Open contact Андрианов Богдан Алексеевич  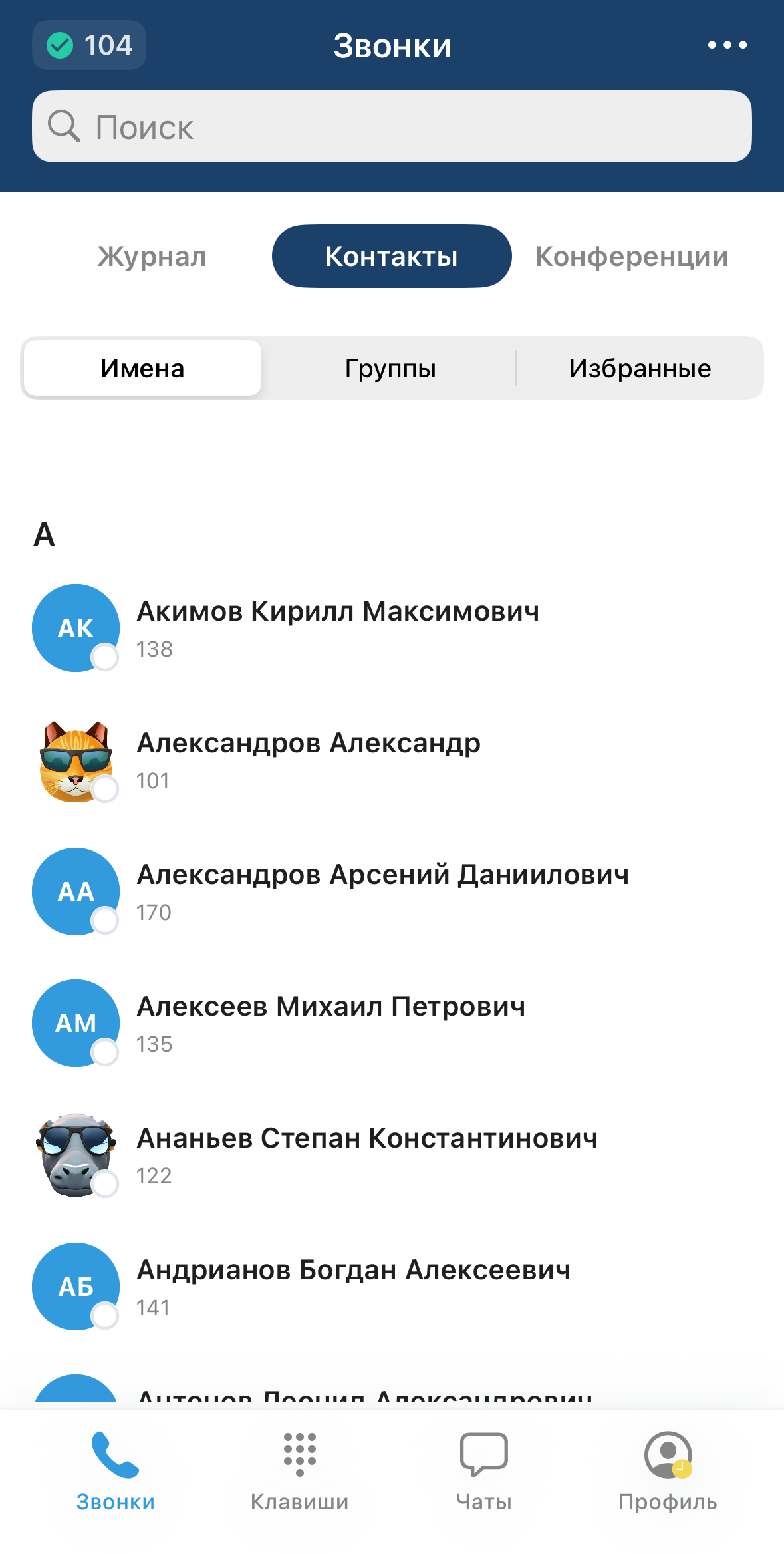click(x=353, y=1286)
